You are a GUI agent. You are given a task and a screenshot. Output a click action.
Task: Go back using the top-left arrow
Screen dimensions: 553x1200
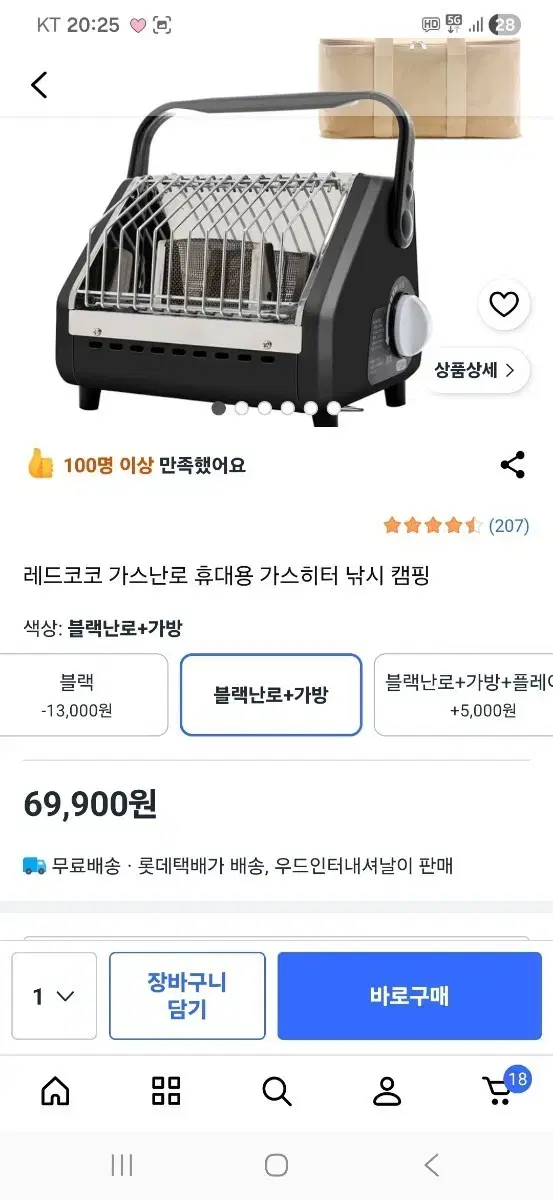(x=39, y=85)
